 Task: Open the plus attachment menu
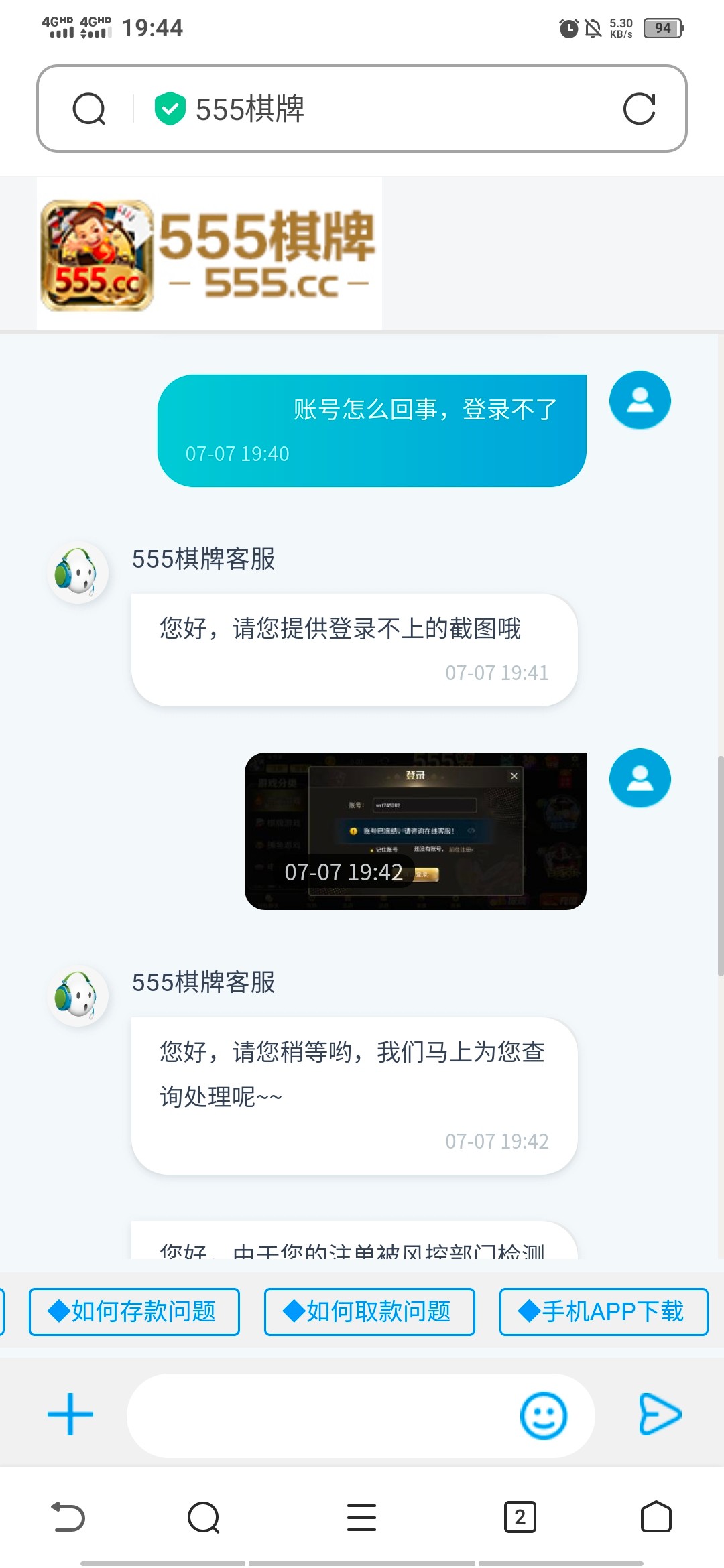pos(70,1415)
